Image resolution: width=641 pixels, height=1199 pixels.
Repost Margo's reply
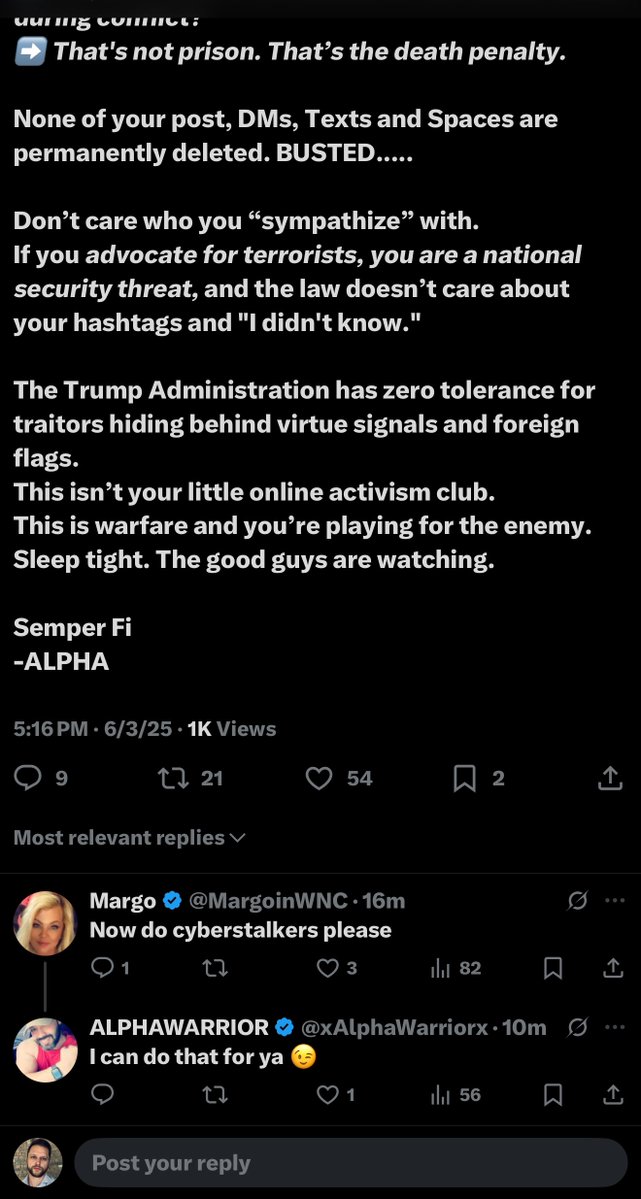tap(215, 968)
